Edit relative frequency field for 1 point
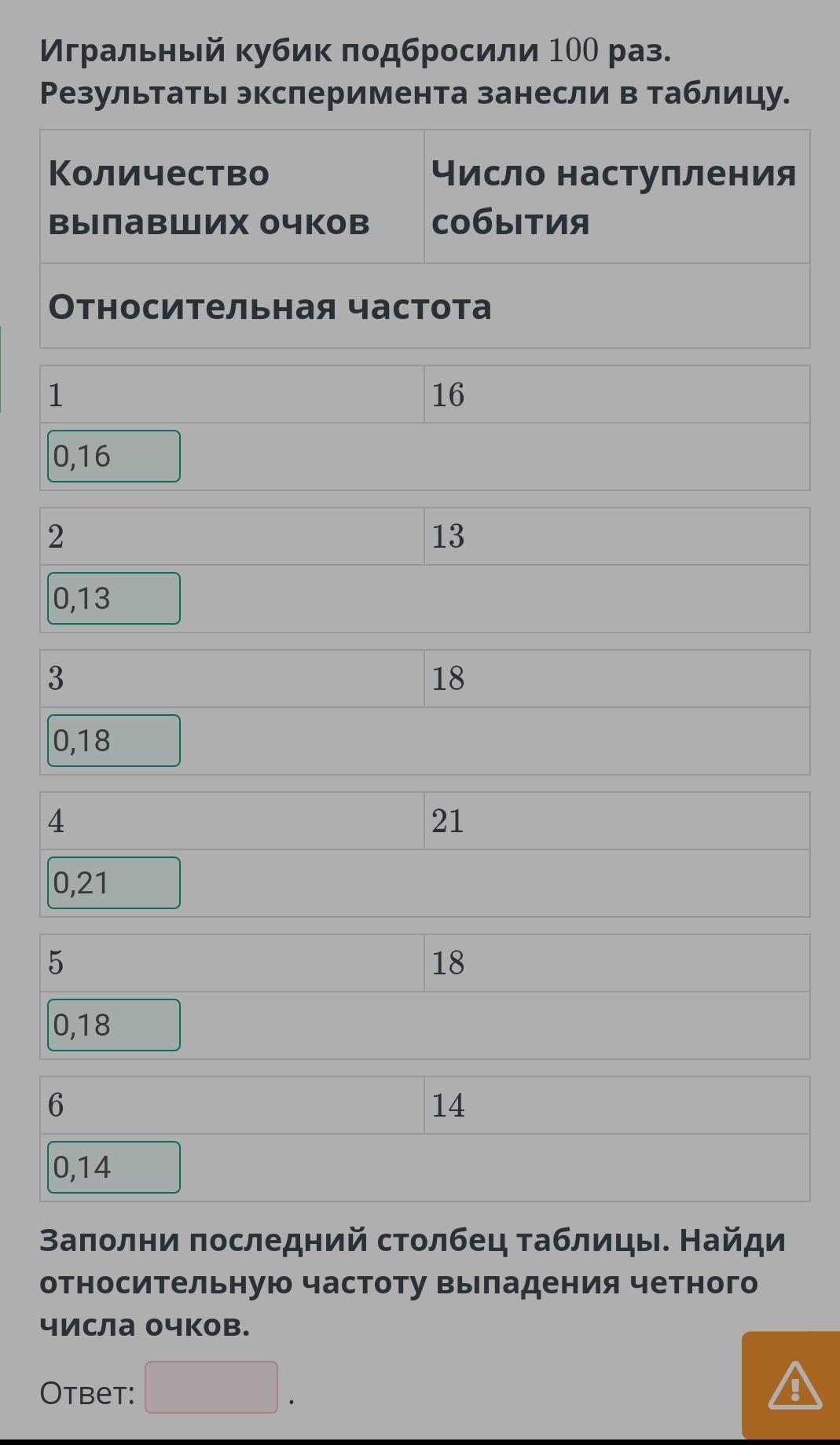This screenshot has height=1445, width=840. [114, 456]
